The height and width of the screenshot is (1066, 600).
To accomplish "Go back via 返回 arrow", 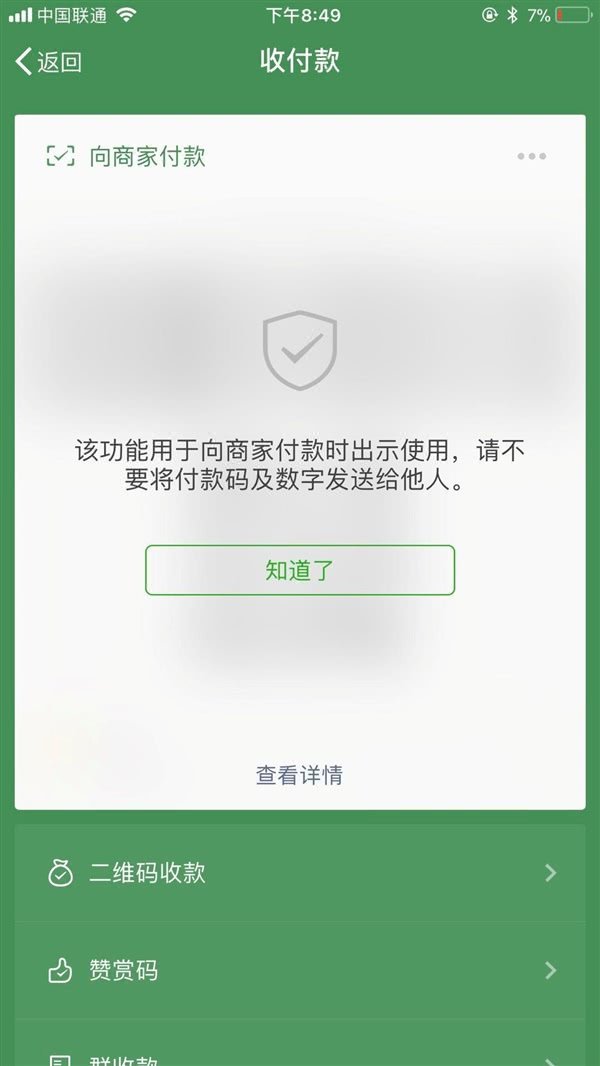I will [48, 62].
